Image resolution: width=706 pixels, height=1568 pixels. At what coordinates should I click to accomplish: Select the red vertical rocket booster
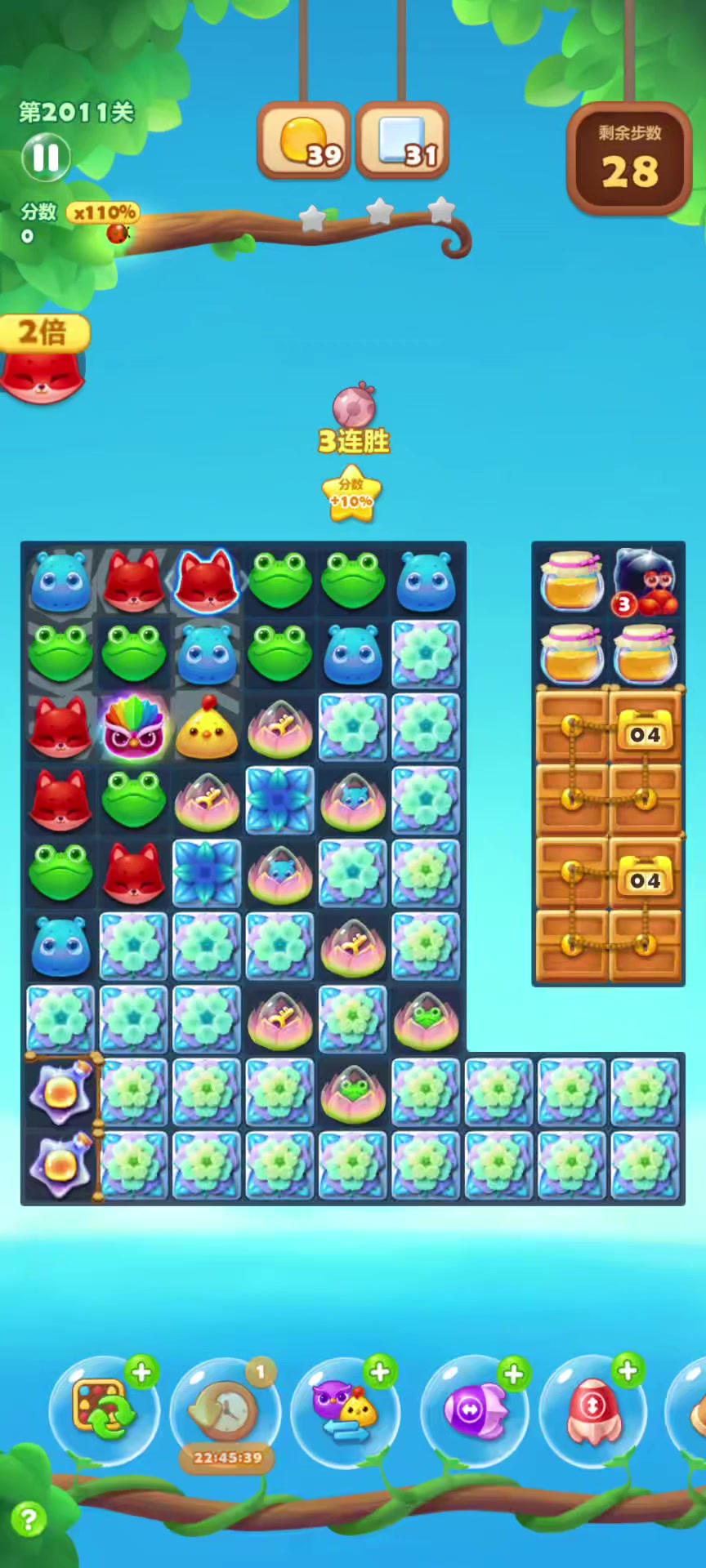(594, 1409)
